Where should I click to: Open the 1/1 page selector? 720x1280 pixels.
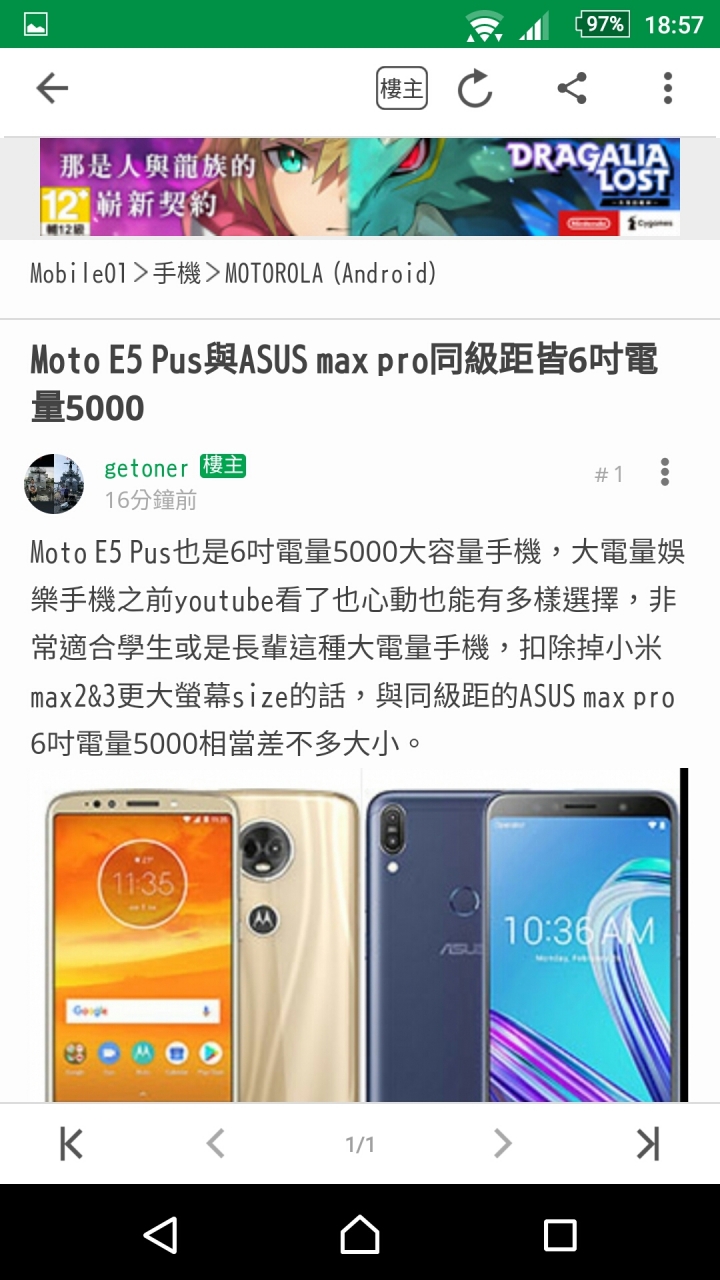point(360,1144)
